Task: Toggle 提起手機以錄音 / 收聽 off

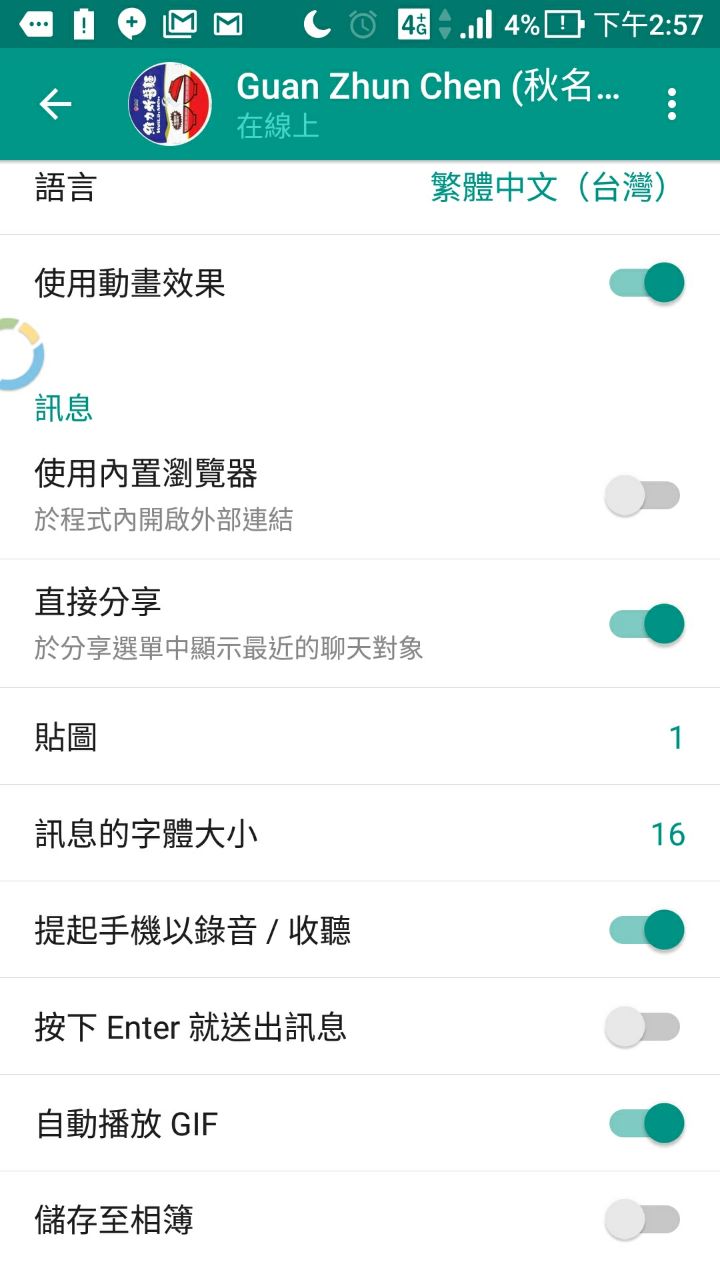Action: pos(646,930)
